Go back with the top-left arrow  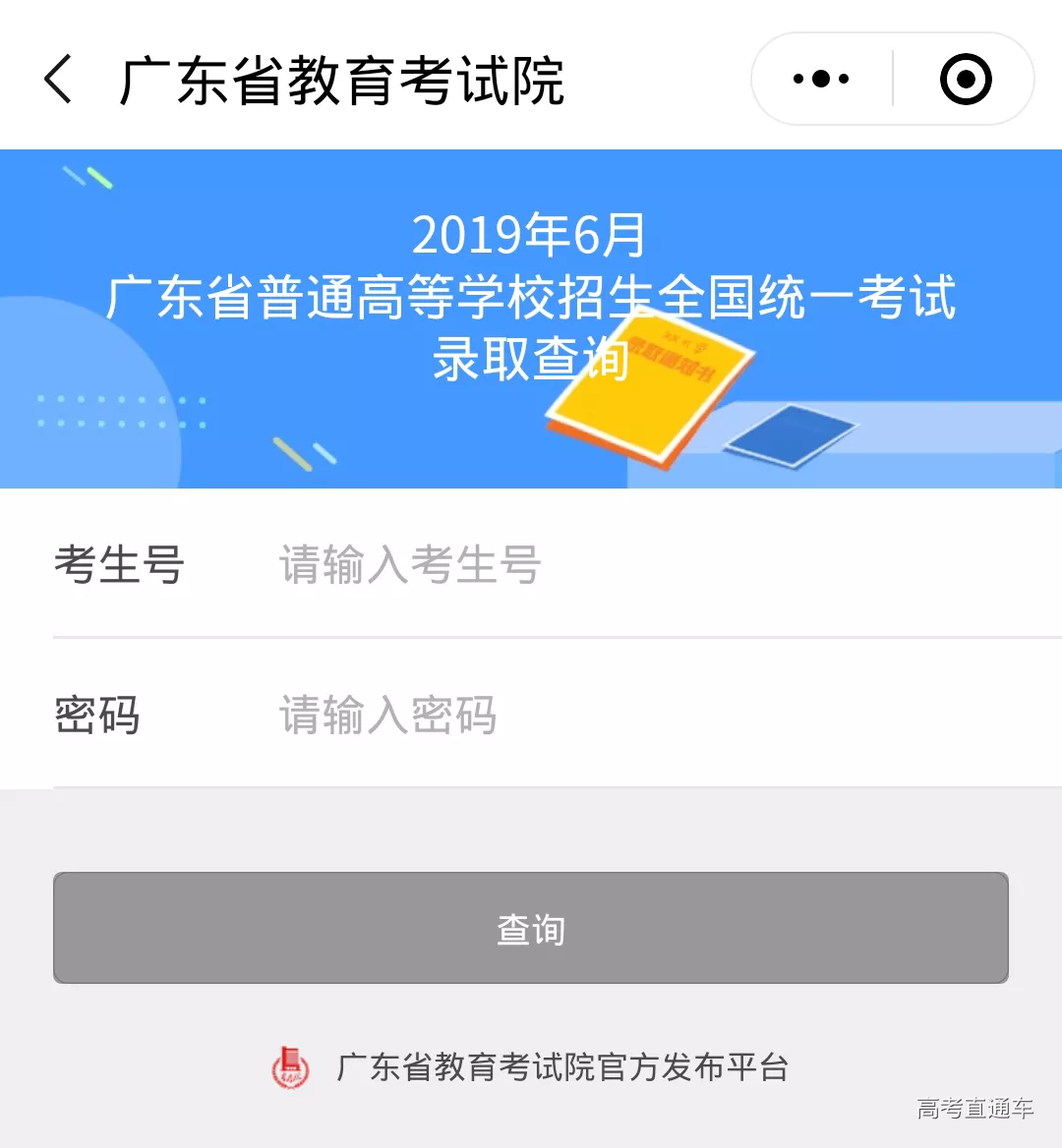click(59, 80)
